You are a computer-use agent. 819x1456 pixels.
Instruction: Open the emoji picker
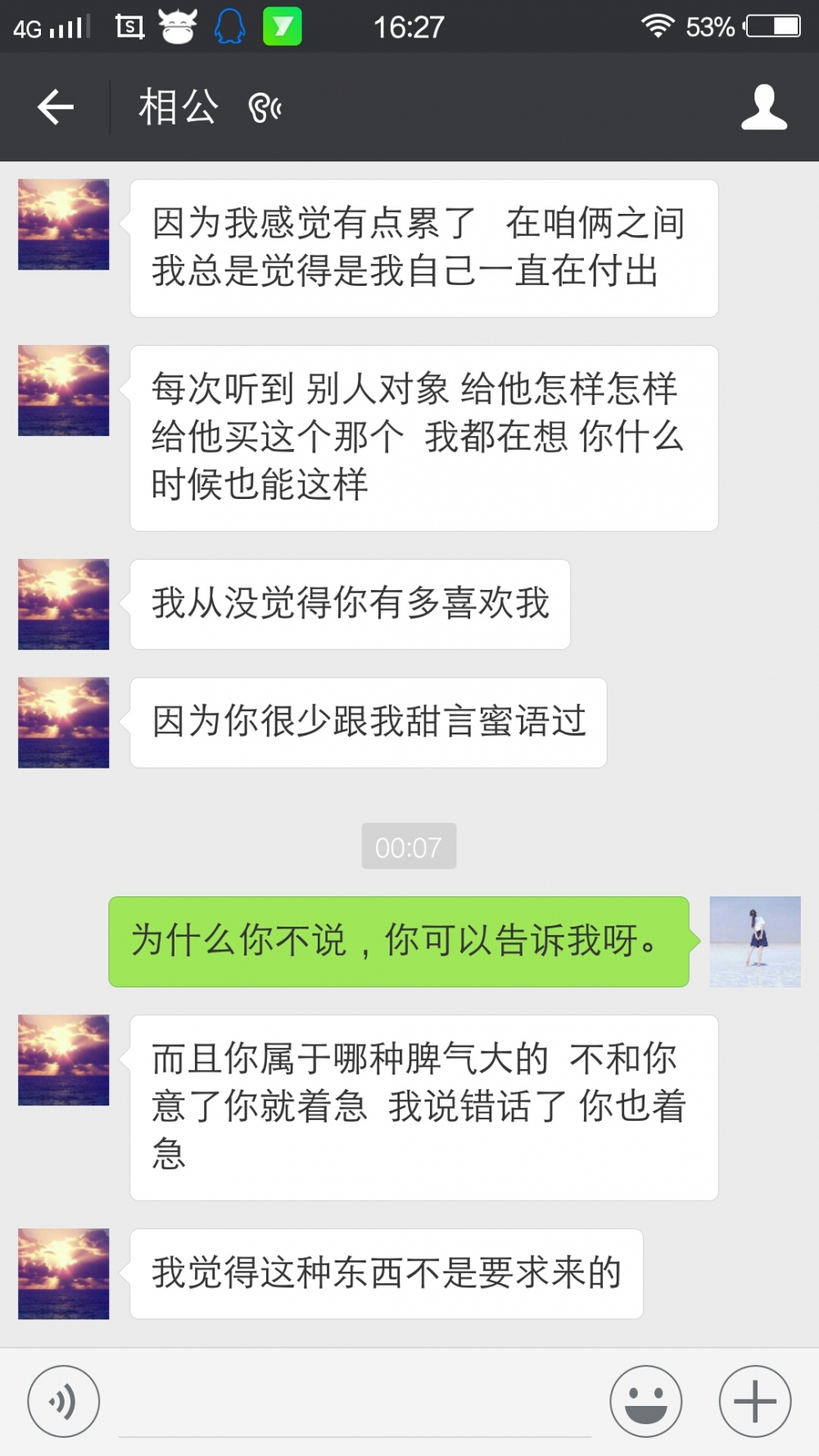click(x=646, y=1401)
